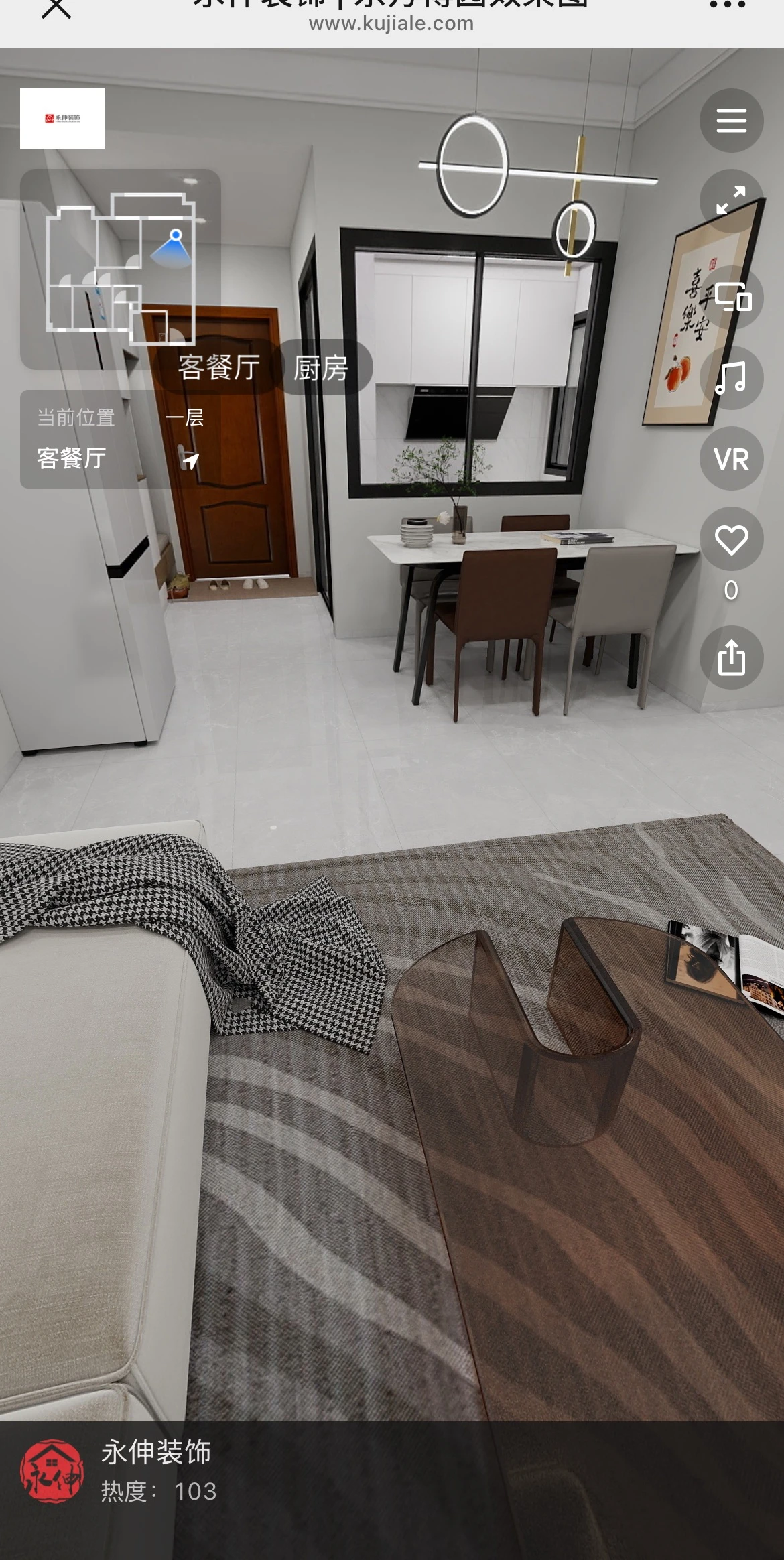Select the 客餐厅 room label
Screen dimensions: 784x1560
(x=218, y=368)
